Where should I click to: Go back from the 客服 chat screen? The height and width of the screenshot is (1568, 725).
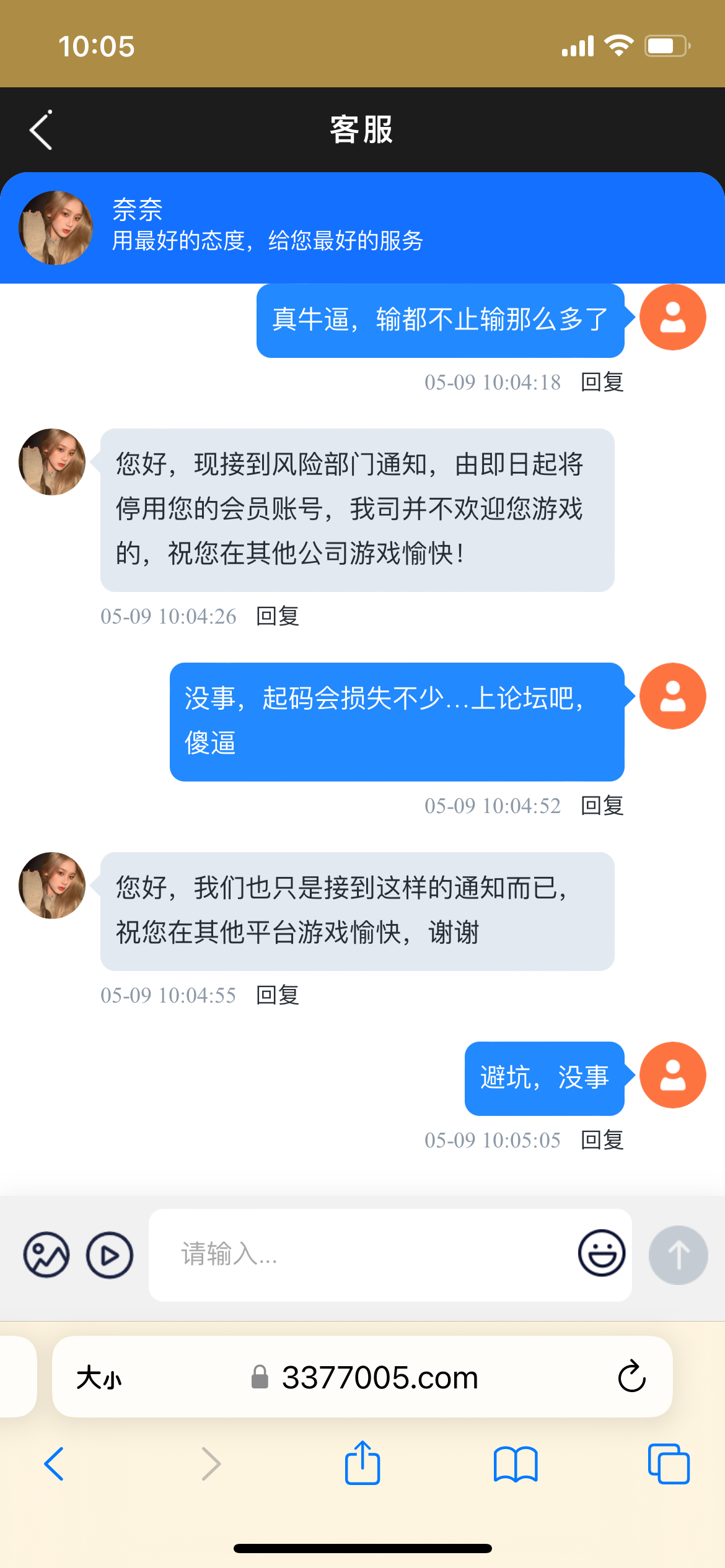tap(41, 130)
